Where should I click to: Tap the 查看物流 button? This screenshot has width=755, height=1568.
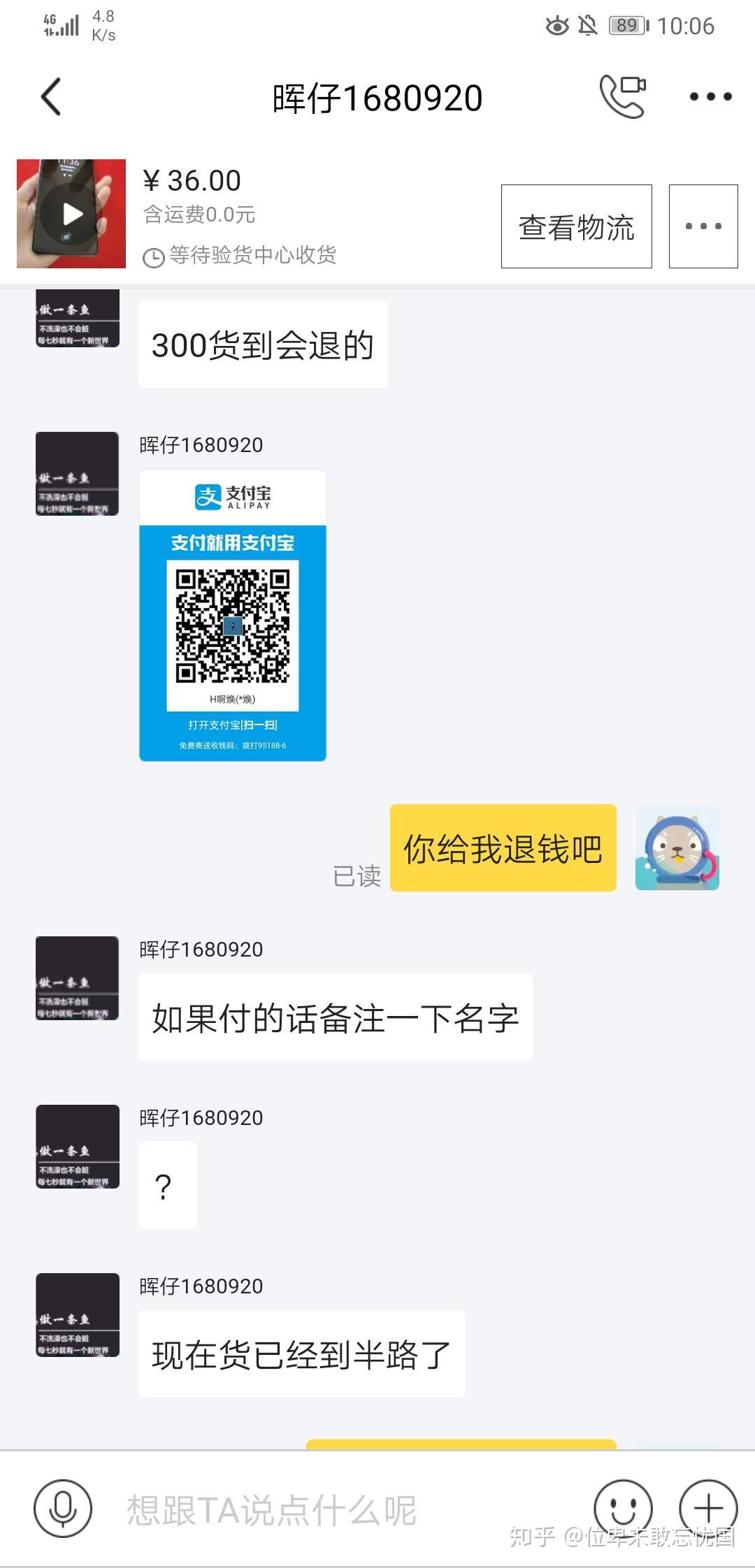(x=577, y=226)
